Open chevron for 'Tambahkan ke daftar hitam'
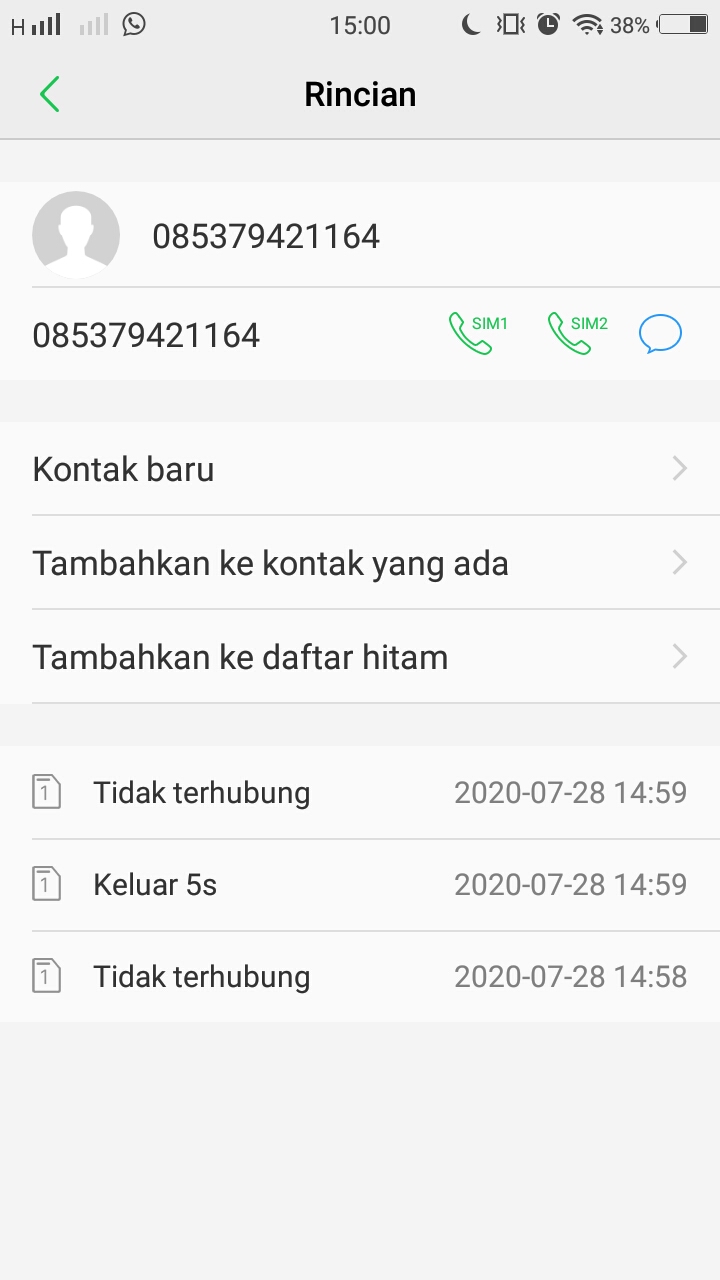Screen dimensions: 720x1280 (679, 656)
